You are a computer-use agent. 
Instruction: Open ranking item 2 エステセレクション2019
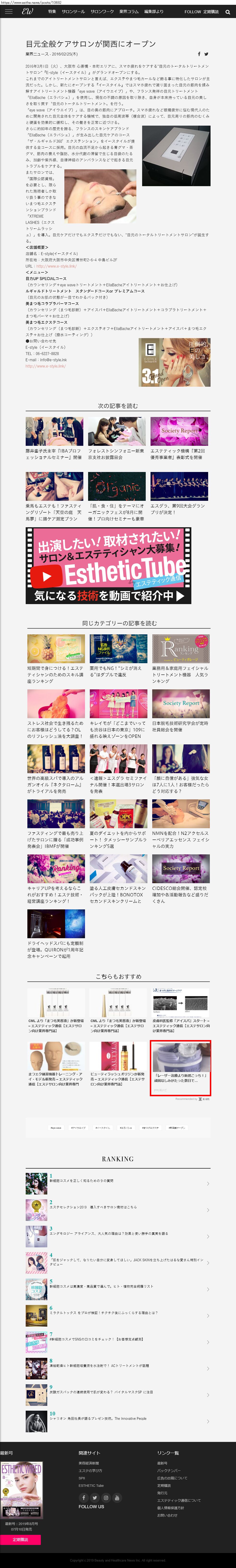pyautogui.click(x=92, y=1207)
